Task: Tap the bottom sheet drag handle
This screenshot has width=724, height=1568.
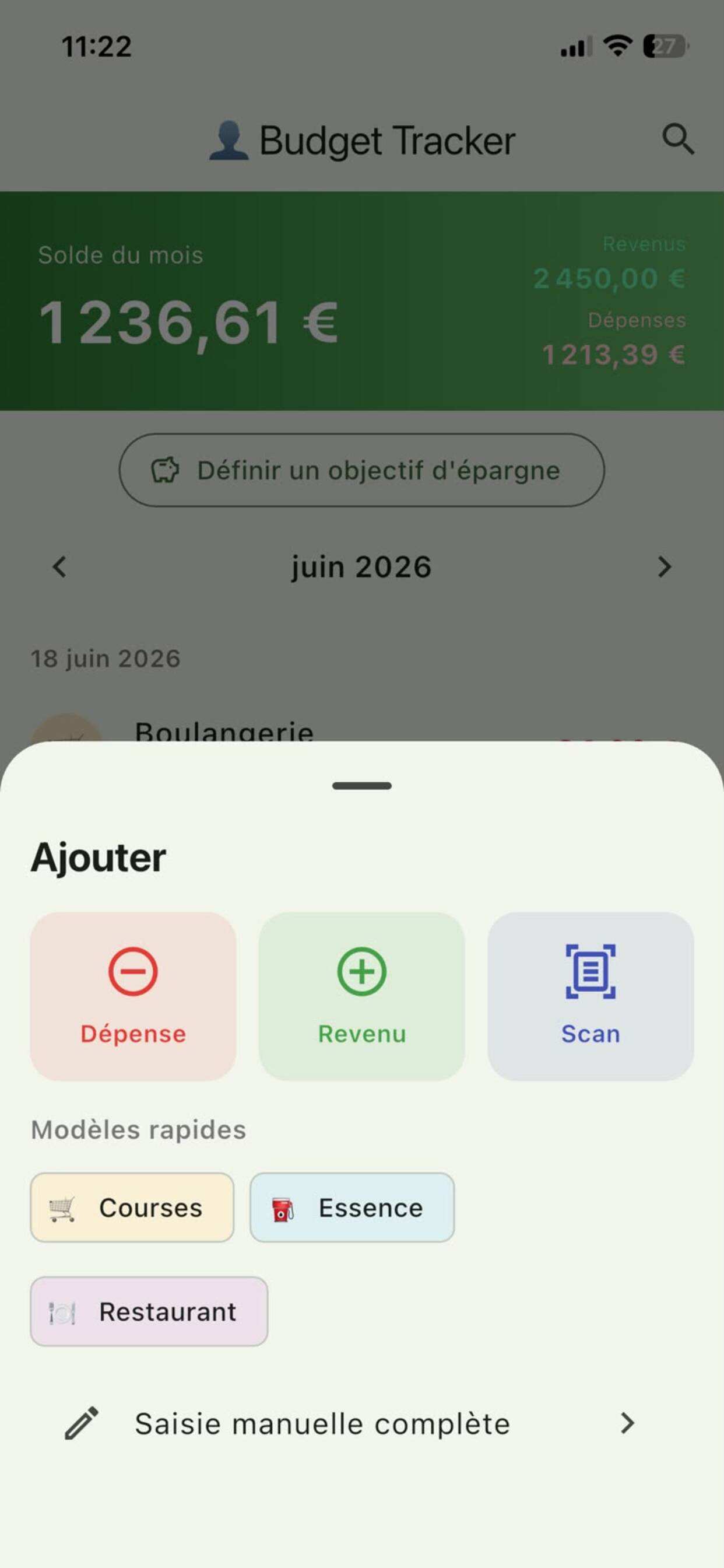Action: 362,786
